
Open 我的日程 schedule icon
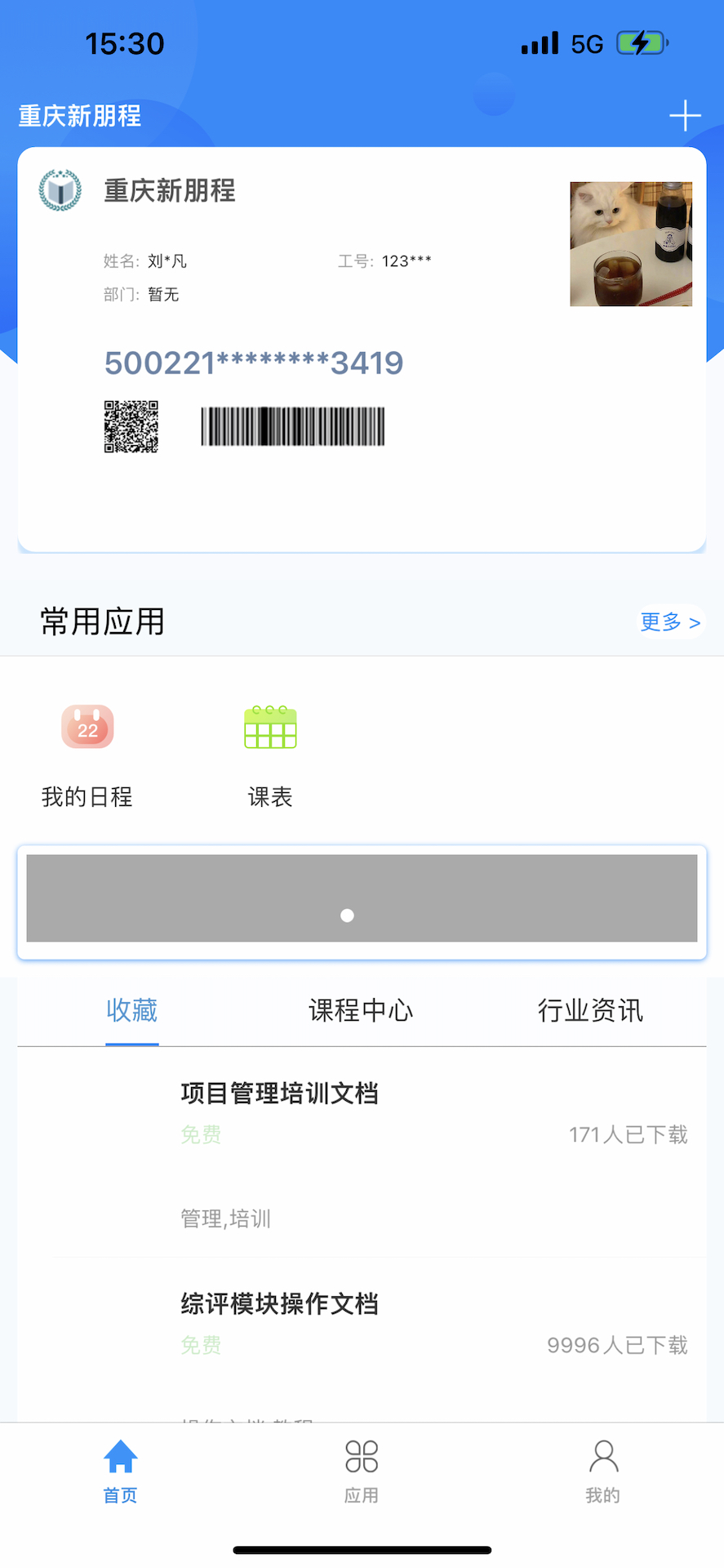pyautogui.click(x=87, y=727)
